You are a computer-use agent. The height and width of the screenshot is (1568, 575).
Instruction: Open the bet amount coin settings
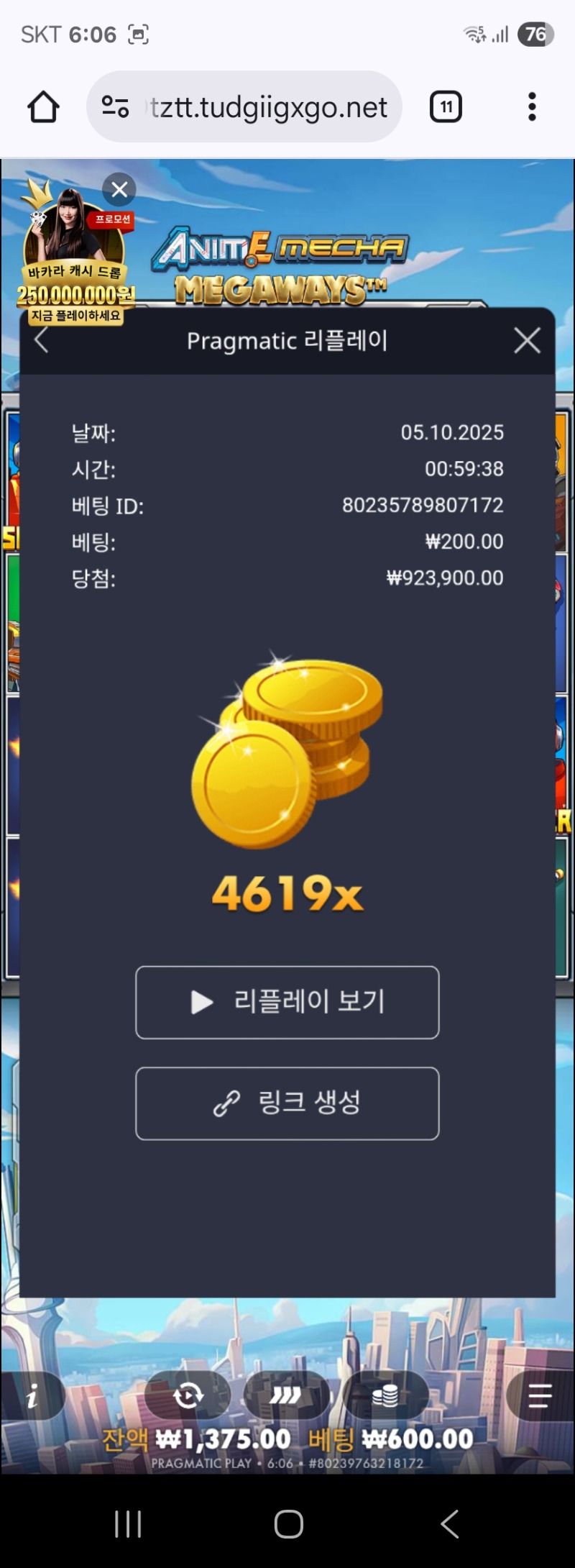(x=385, y=1396)
